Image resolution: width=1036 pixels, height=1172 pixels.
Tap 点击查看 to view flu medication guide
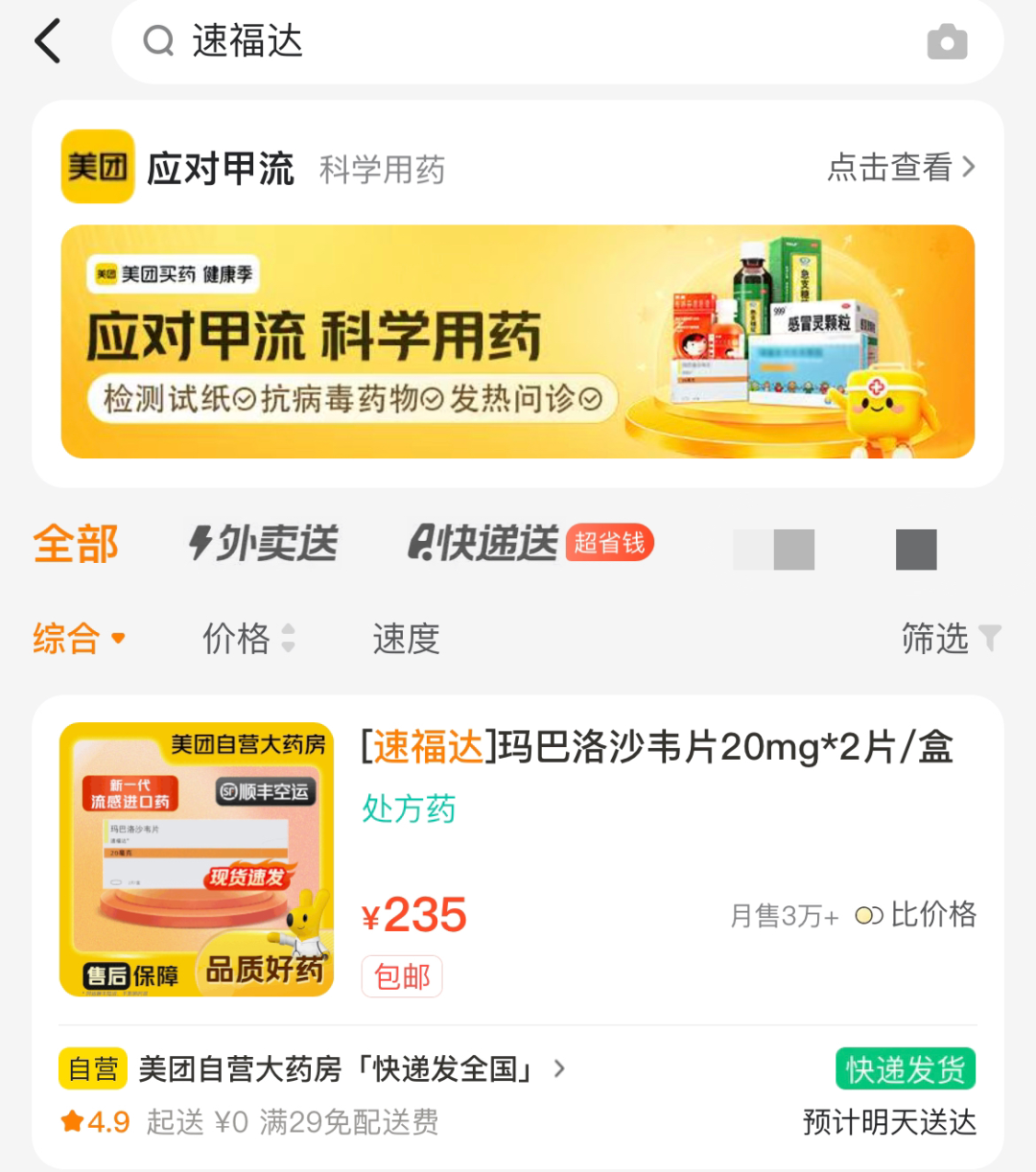900,168
